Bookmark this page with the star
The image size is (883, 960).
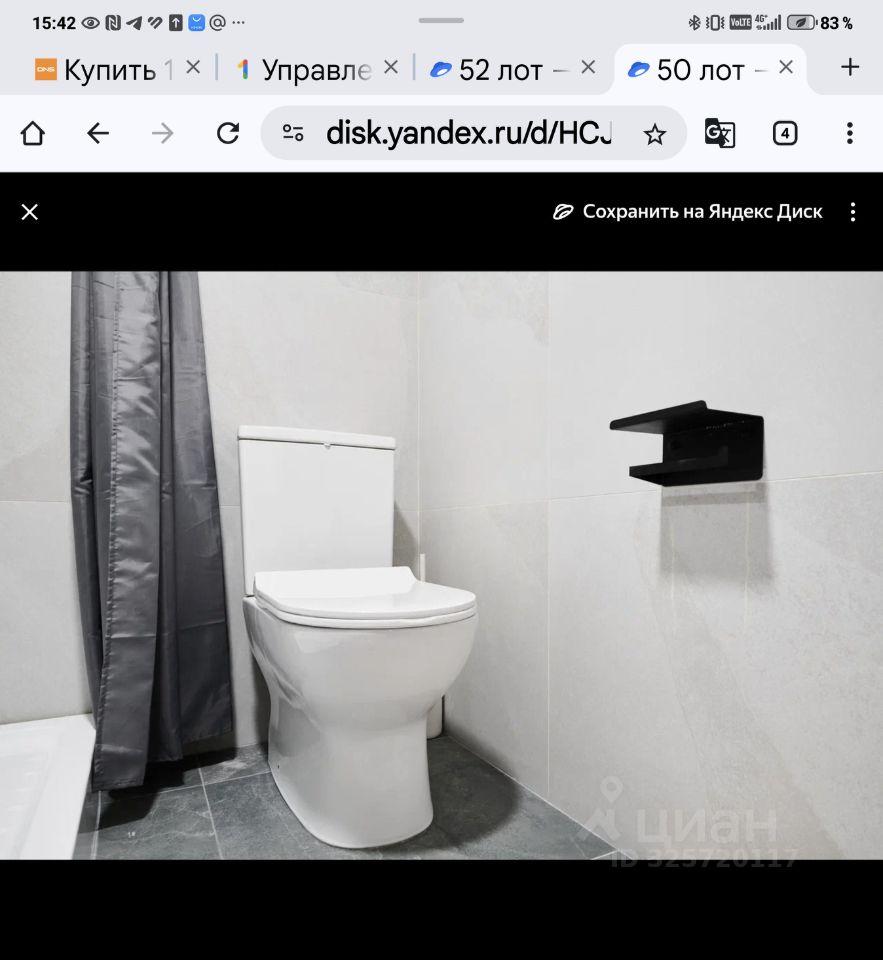click(x=655, y=134)
